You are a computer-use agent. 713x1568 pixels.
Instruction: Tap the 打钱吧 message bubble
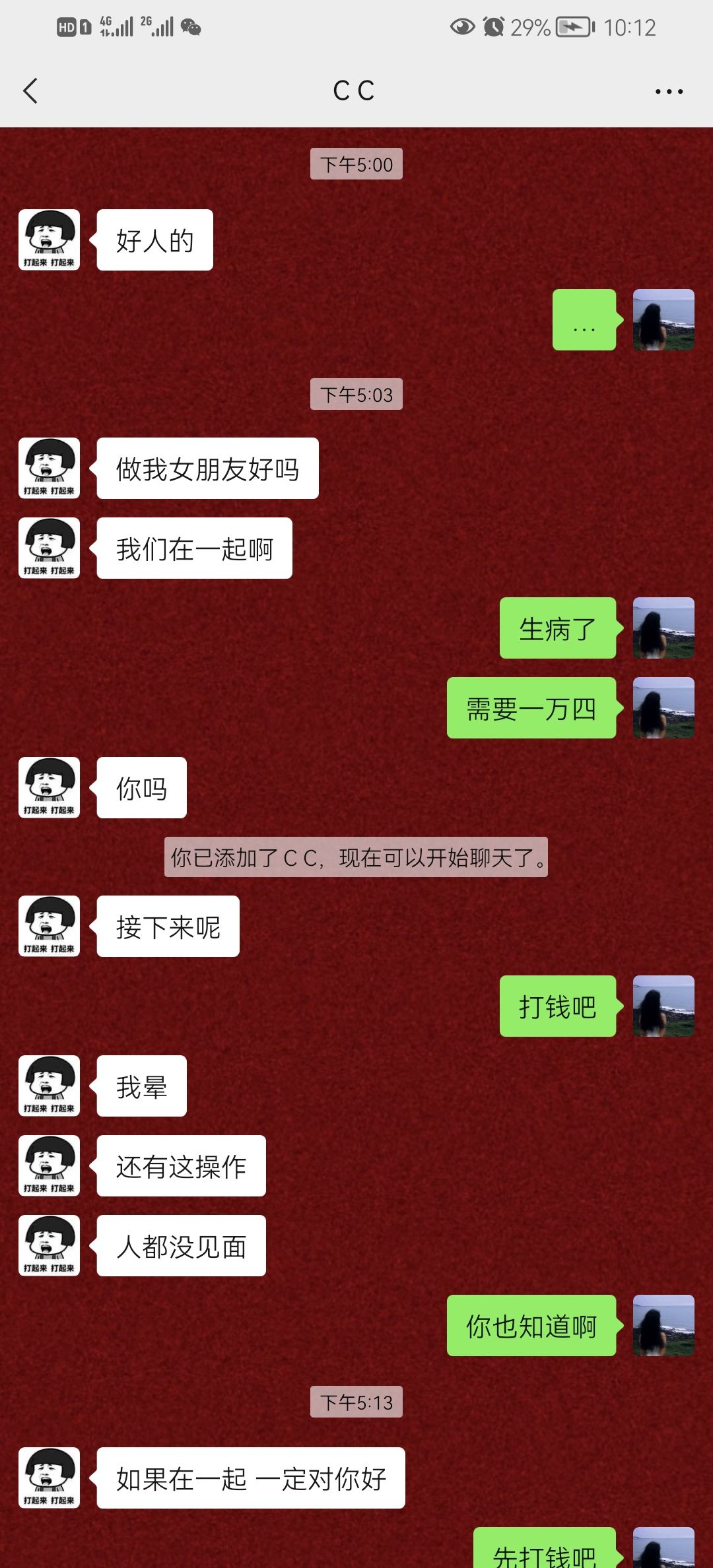point(557,1006)
